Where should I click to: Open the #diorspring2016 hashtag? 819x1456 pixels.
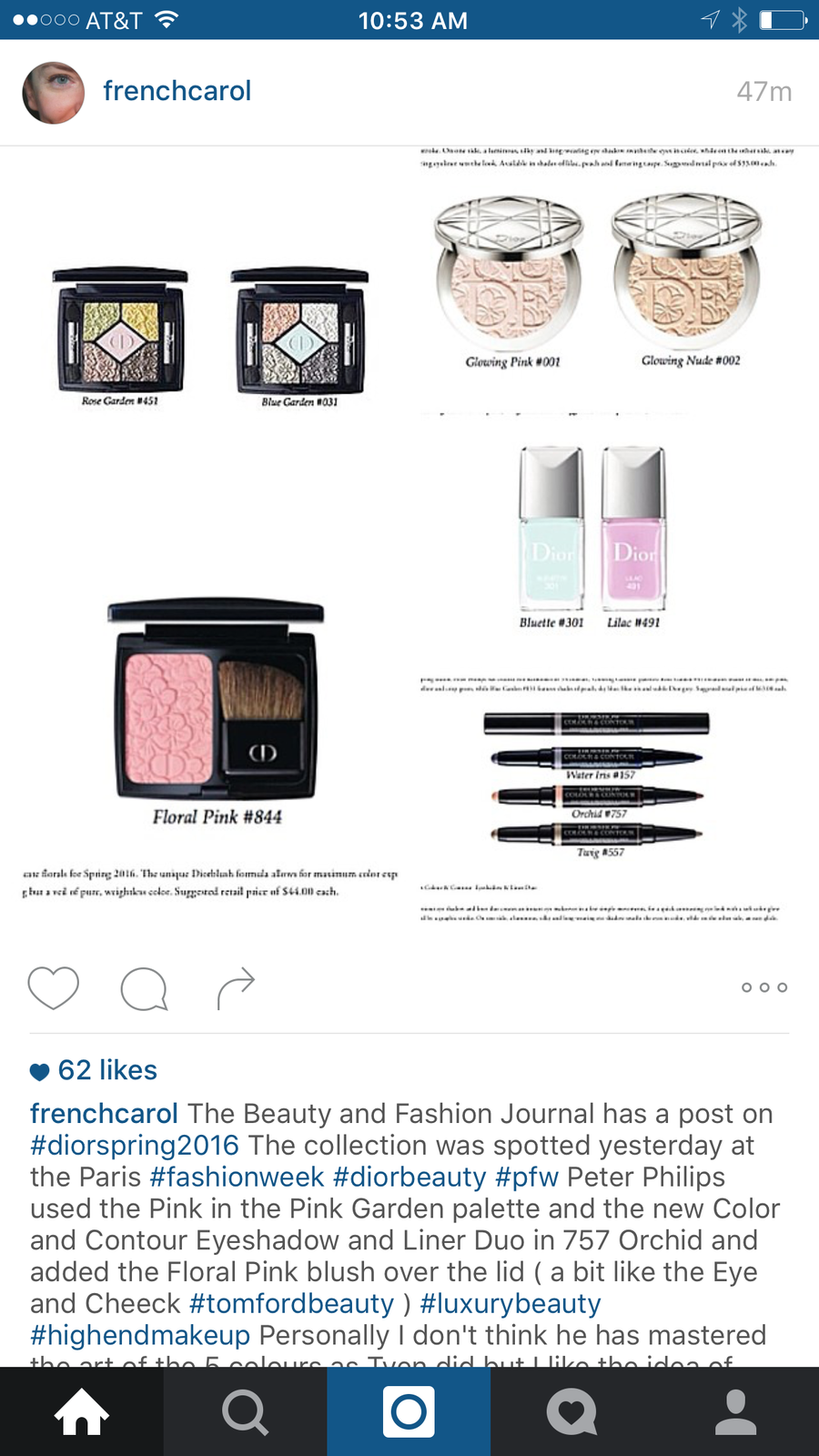(135, 1145)
